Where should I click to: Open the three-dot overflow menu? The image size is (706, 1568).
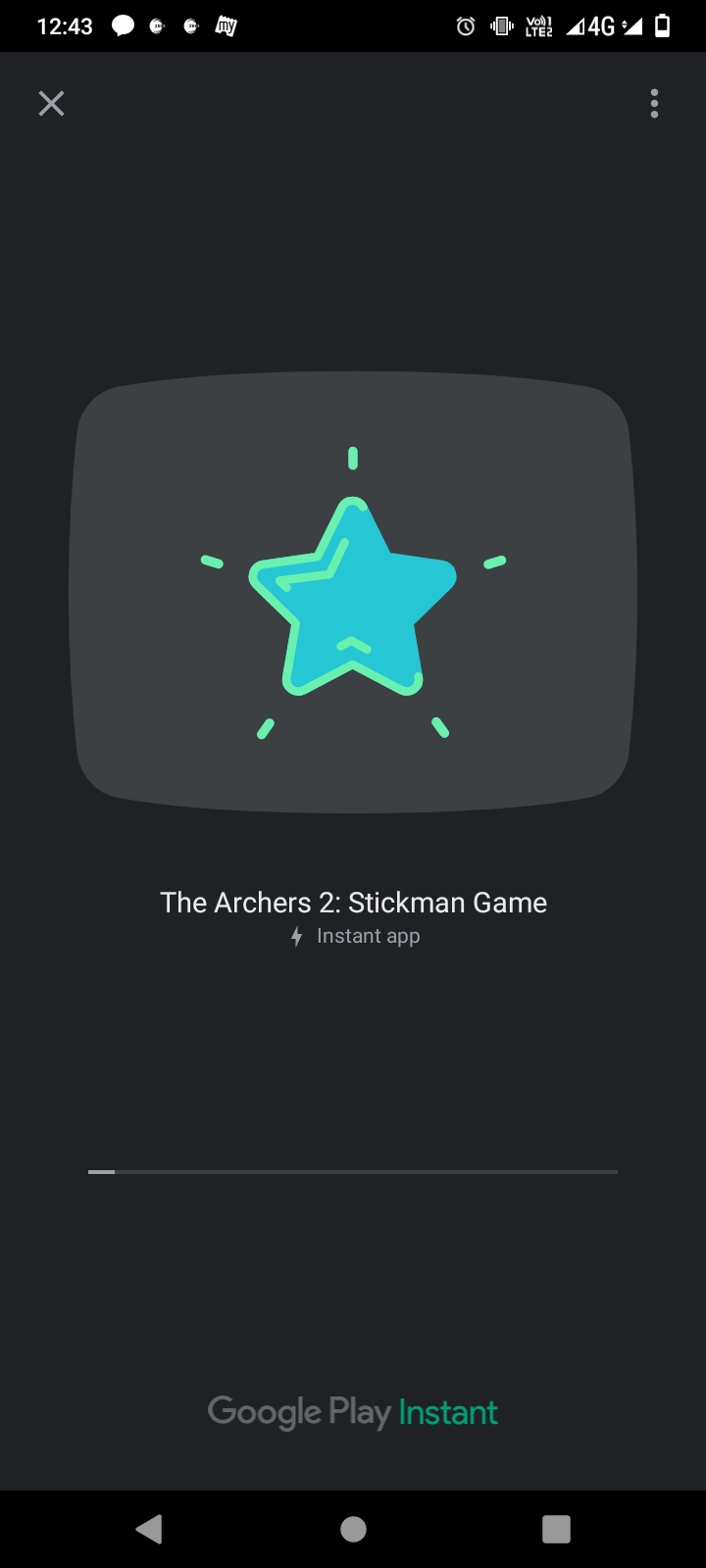tap(654, 104)
